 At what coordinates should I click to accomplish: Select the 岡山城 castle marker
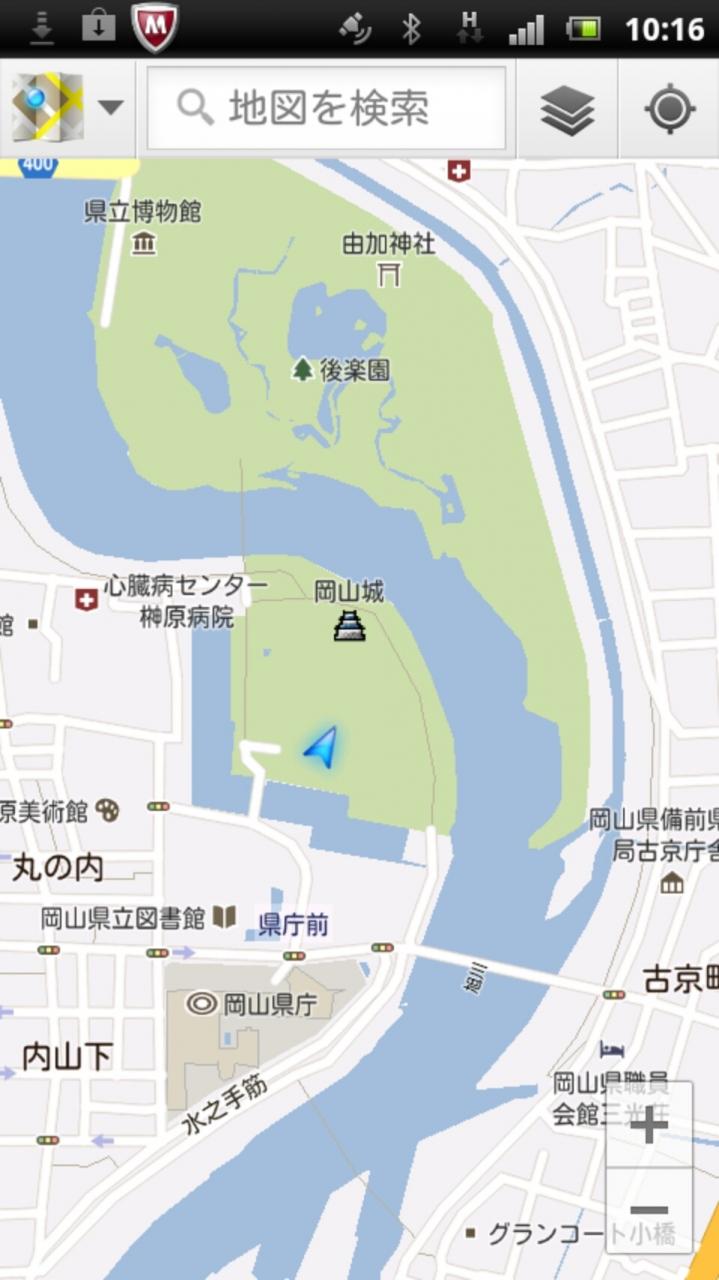349,626
